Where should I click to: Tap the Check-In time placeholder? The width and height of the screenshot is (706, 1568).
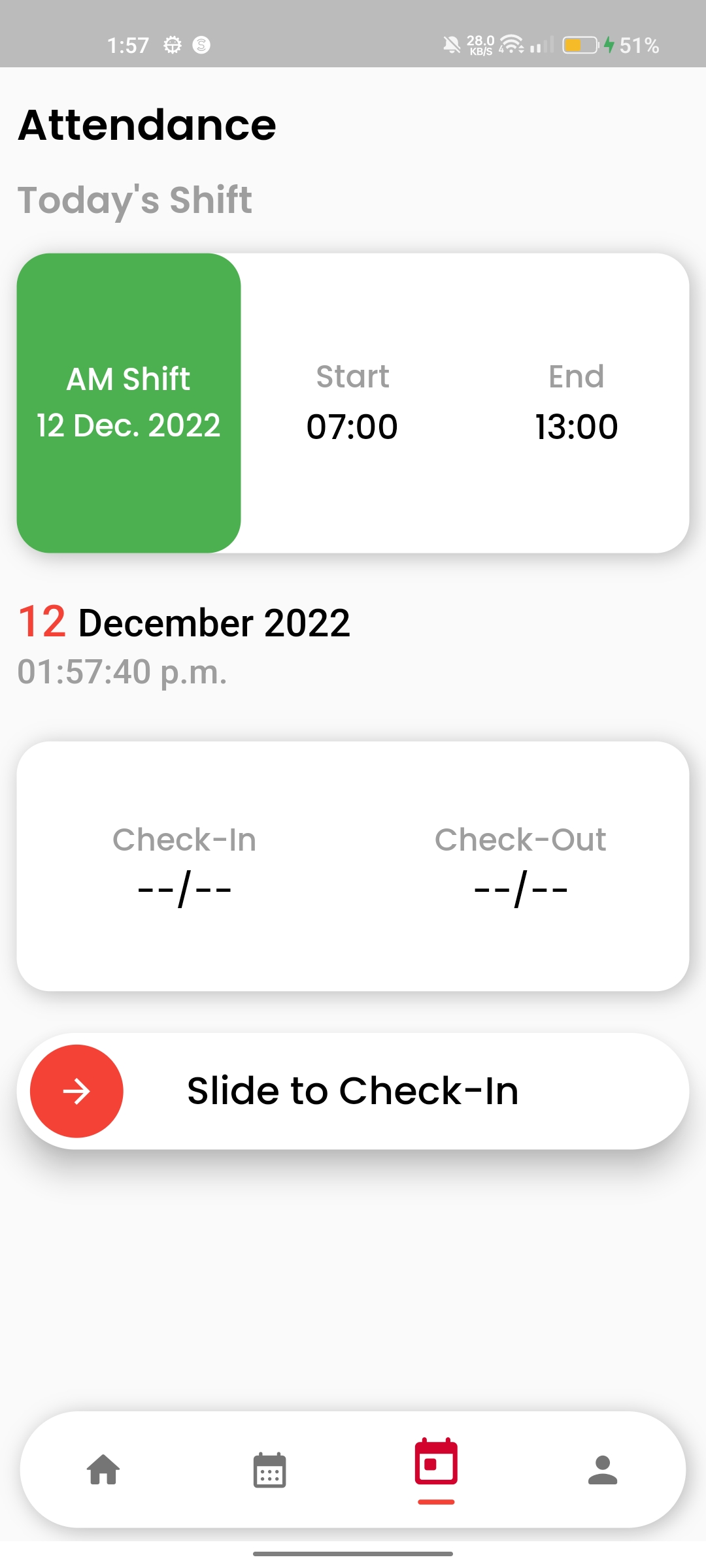tap(184, 887)
